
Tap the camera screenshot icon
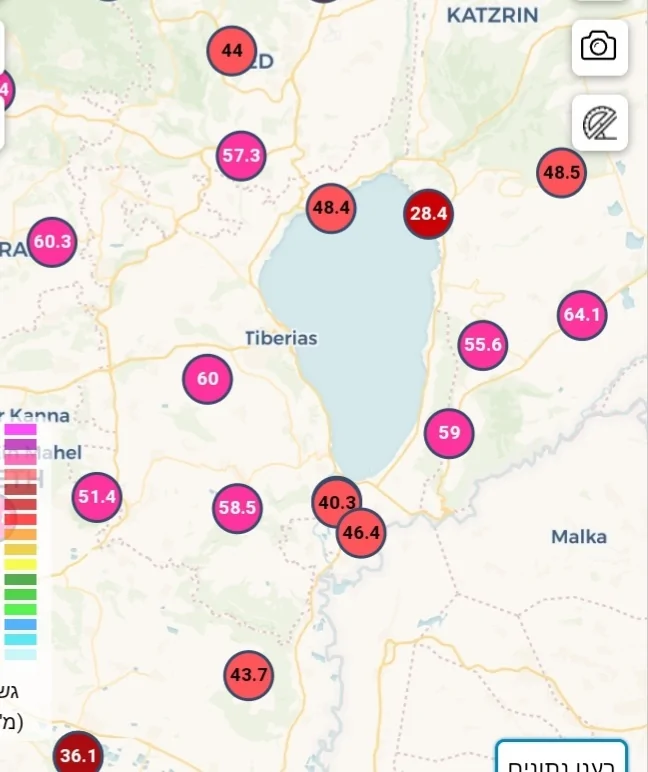599,47
